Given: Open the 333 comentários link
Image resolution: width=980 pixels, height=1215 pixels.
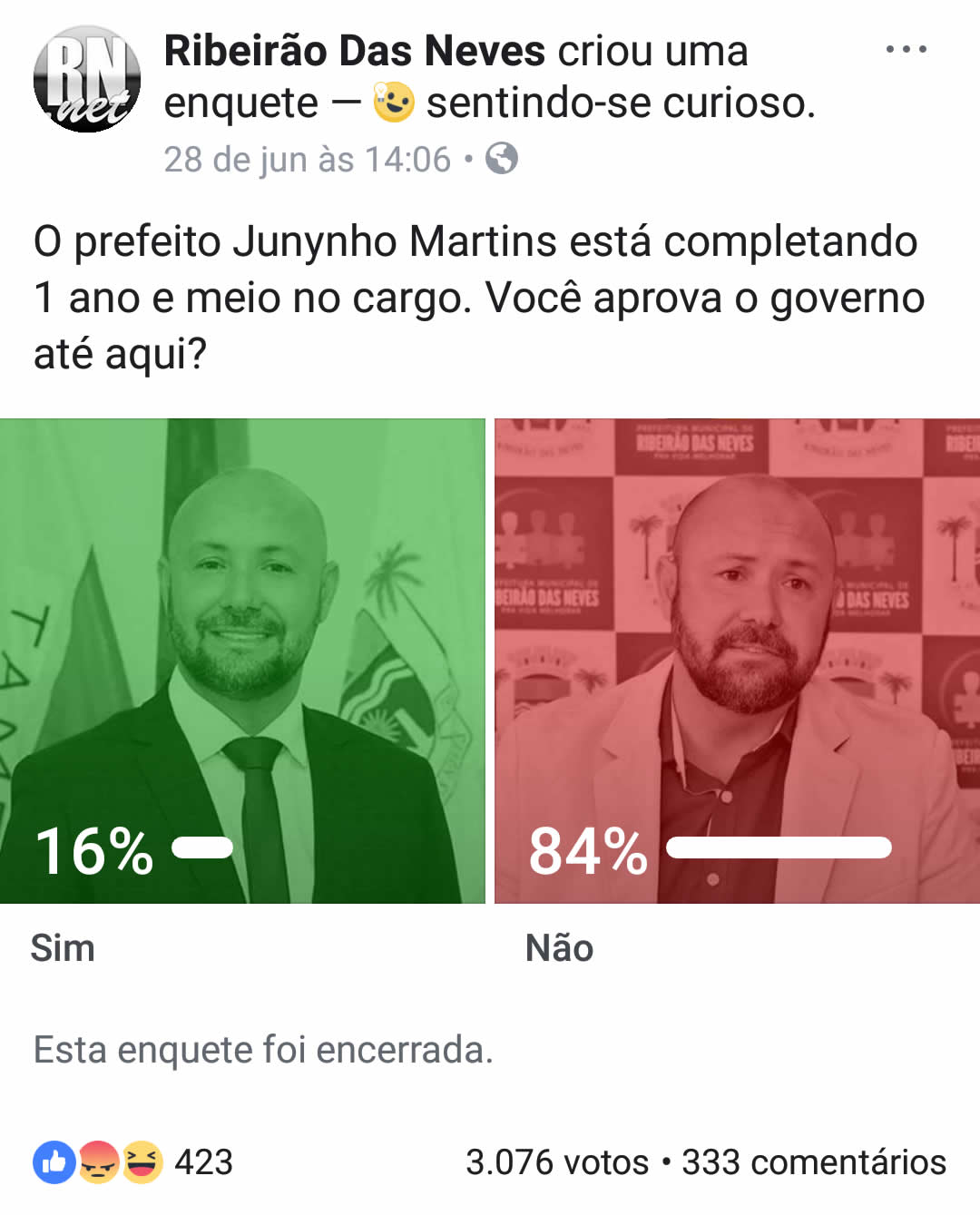Looking at the screenshot, I should point(813,1162).
